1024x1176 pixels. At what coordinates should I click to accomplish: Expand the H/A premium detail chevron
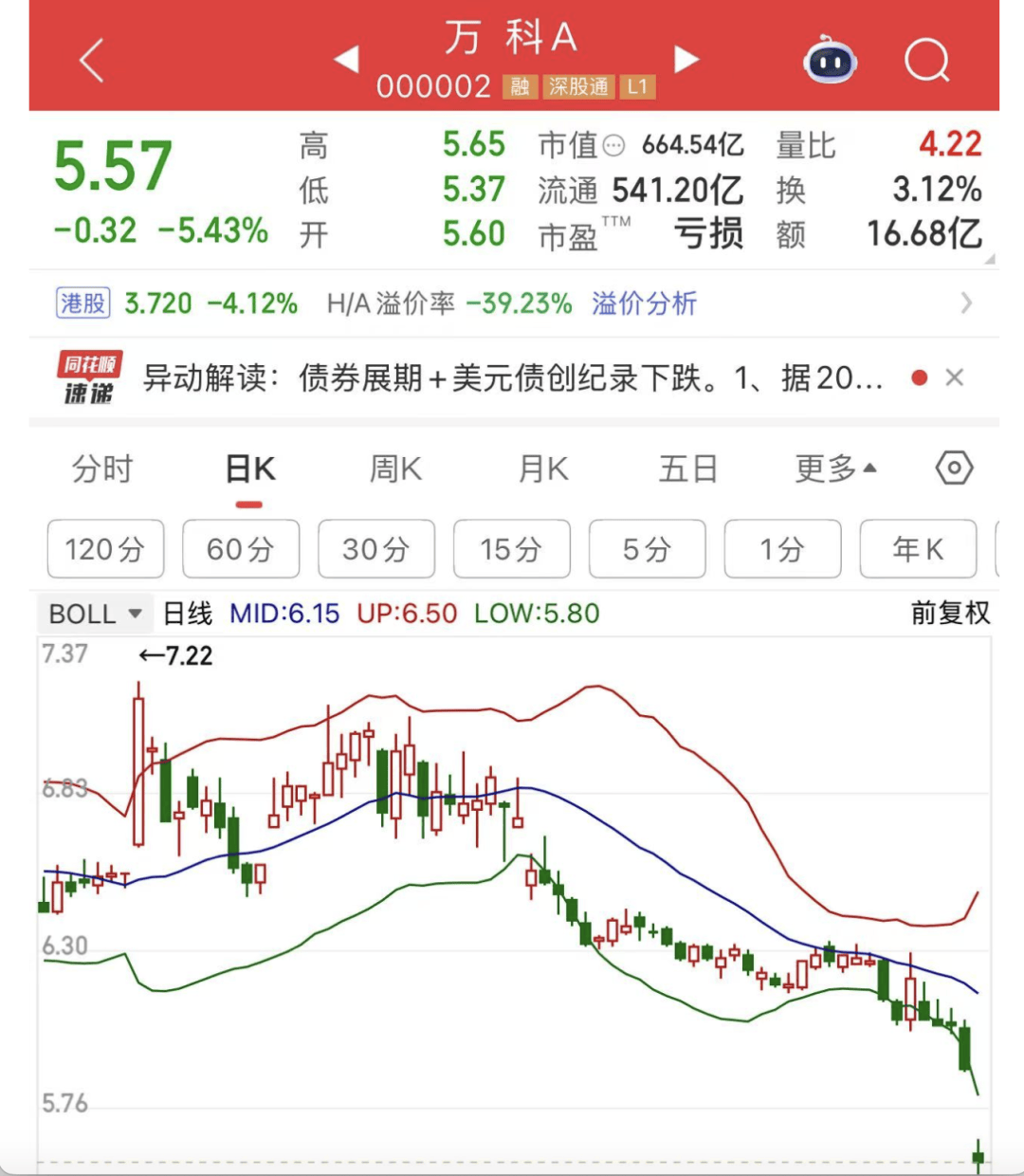click(967, 303)
